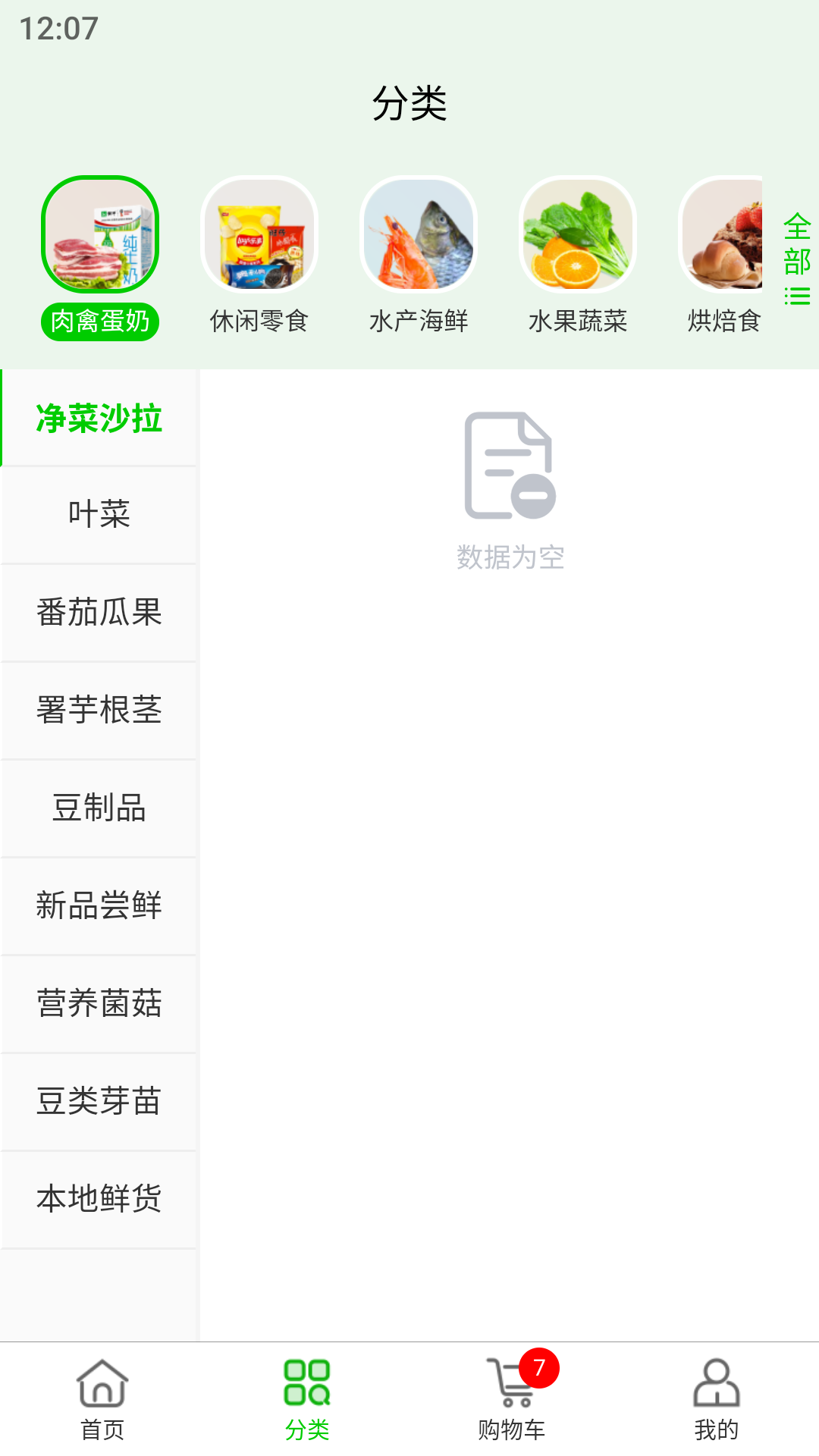Select the 净菜沙拉 menu item
Viewport: 819px width, 1456px height.
[x=99, y=419]
